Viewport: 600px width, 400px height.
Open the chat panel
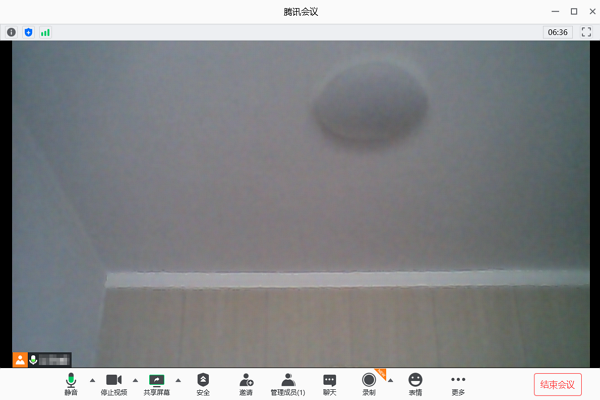point(329,382)
